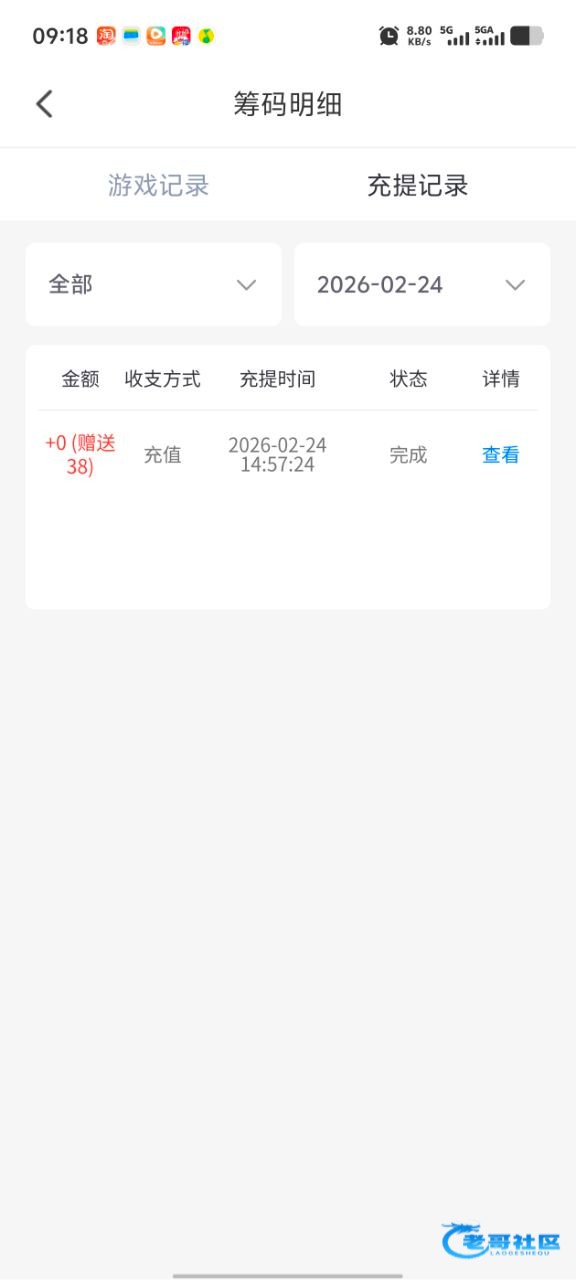
Task: Open the 2026-02-24 date picker
Action: (422, 284)
